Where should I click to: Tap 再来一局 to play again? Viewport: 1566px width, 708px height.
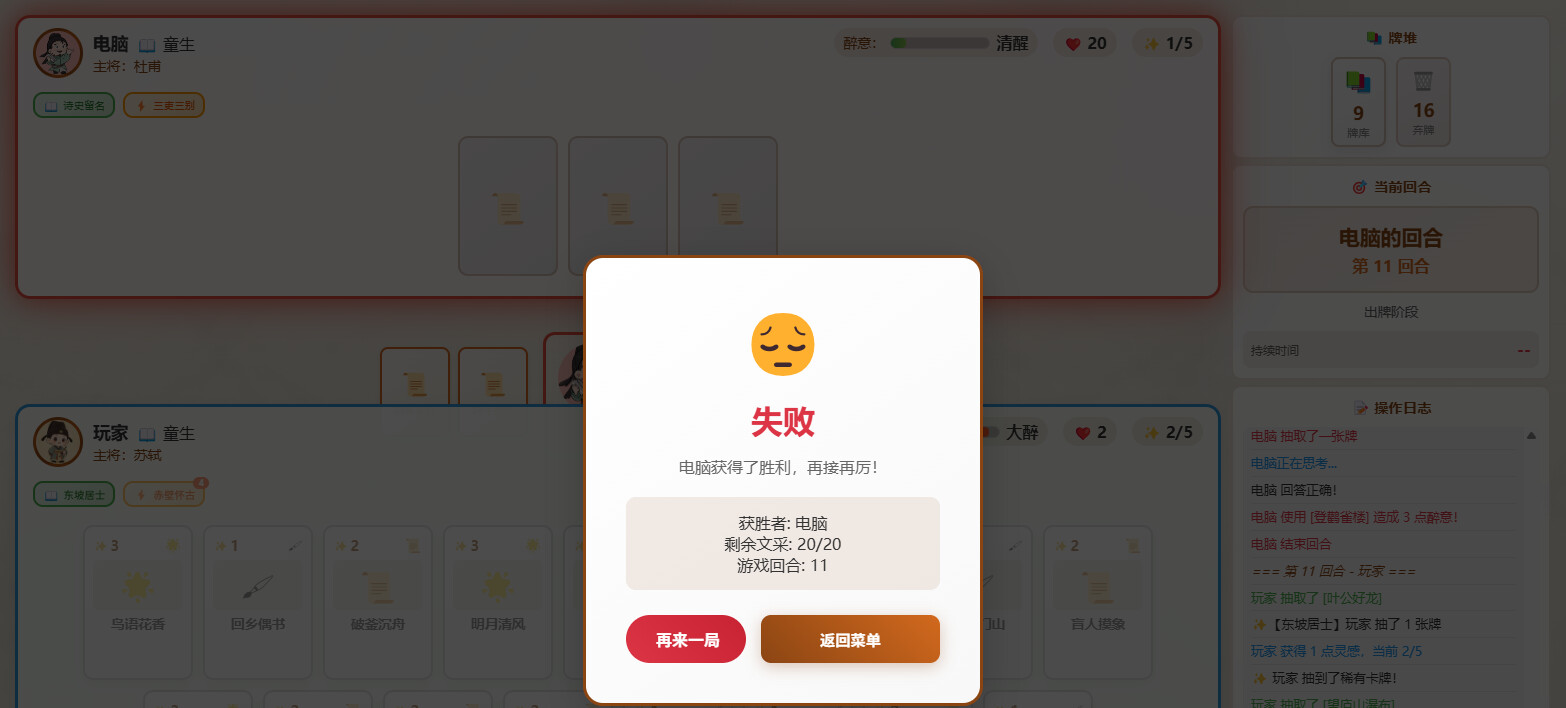(x=686, y=640)
